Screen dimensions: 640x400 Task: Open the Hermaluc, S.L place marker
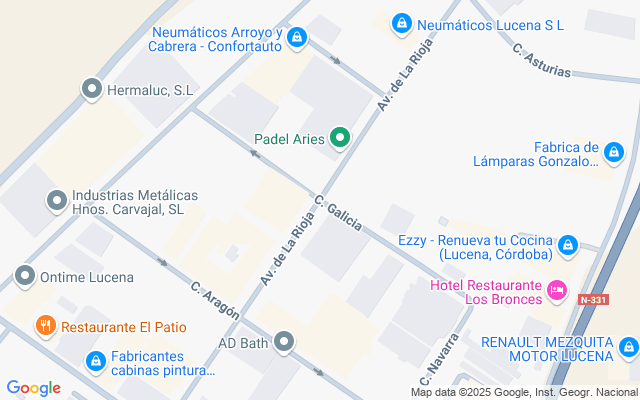(91, 90)
